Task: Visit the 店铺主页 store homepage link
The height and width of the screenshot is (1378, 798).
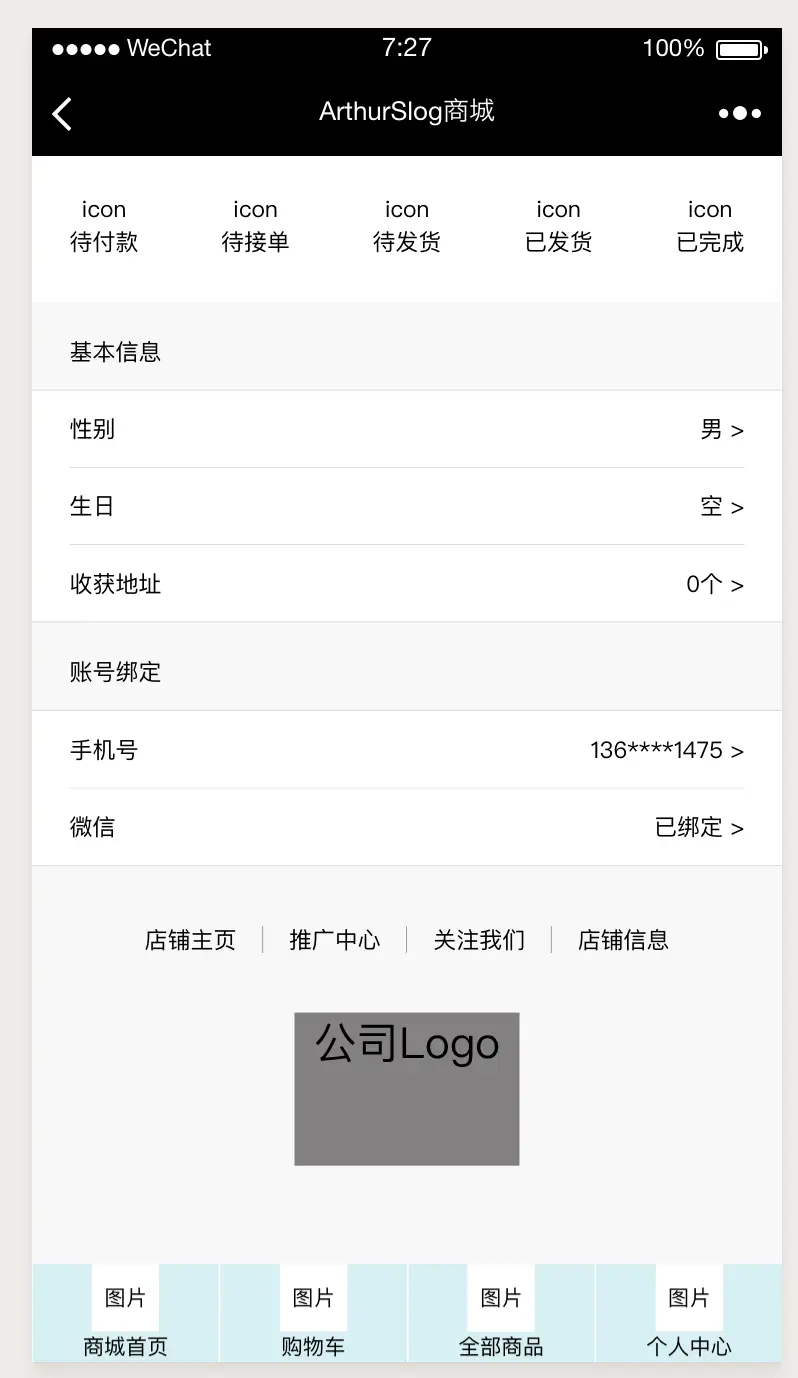Action: (190, 939)
